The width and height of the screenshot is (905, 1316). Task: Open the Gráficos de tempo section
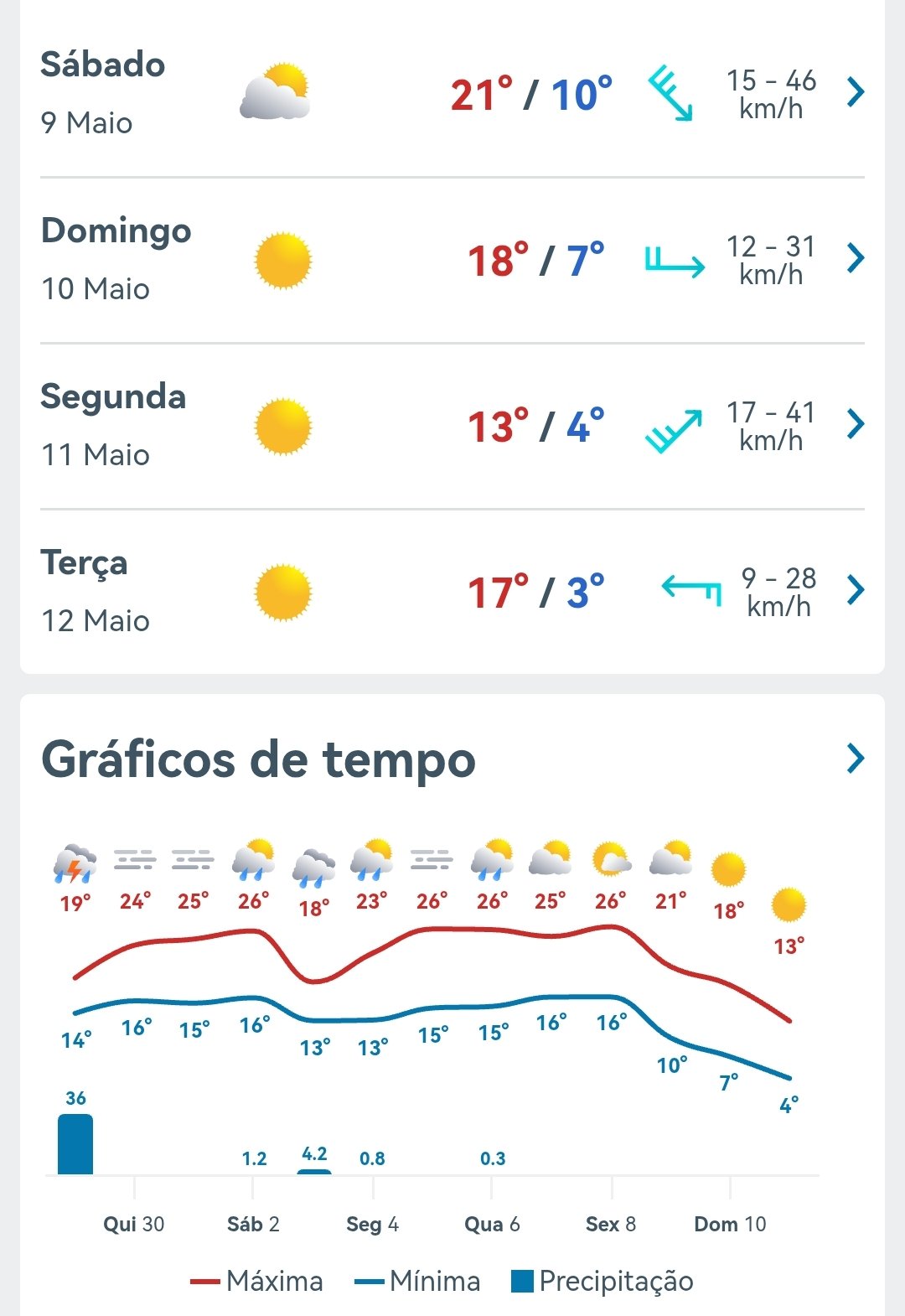click(452, 759)
